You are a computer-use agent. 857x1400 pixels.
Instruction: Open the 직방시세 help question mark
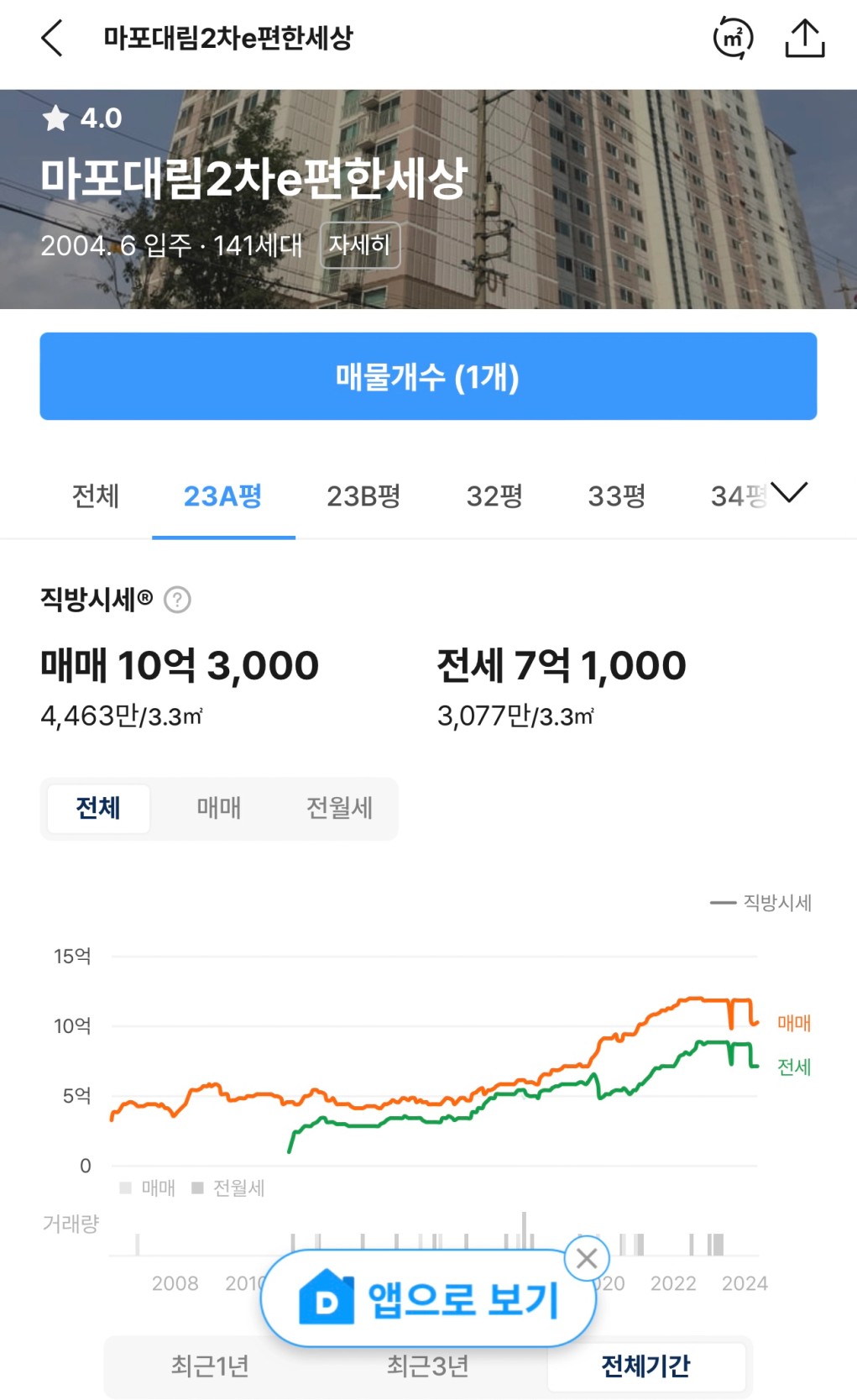click(x=177, y=600)
